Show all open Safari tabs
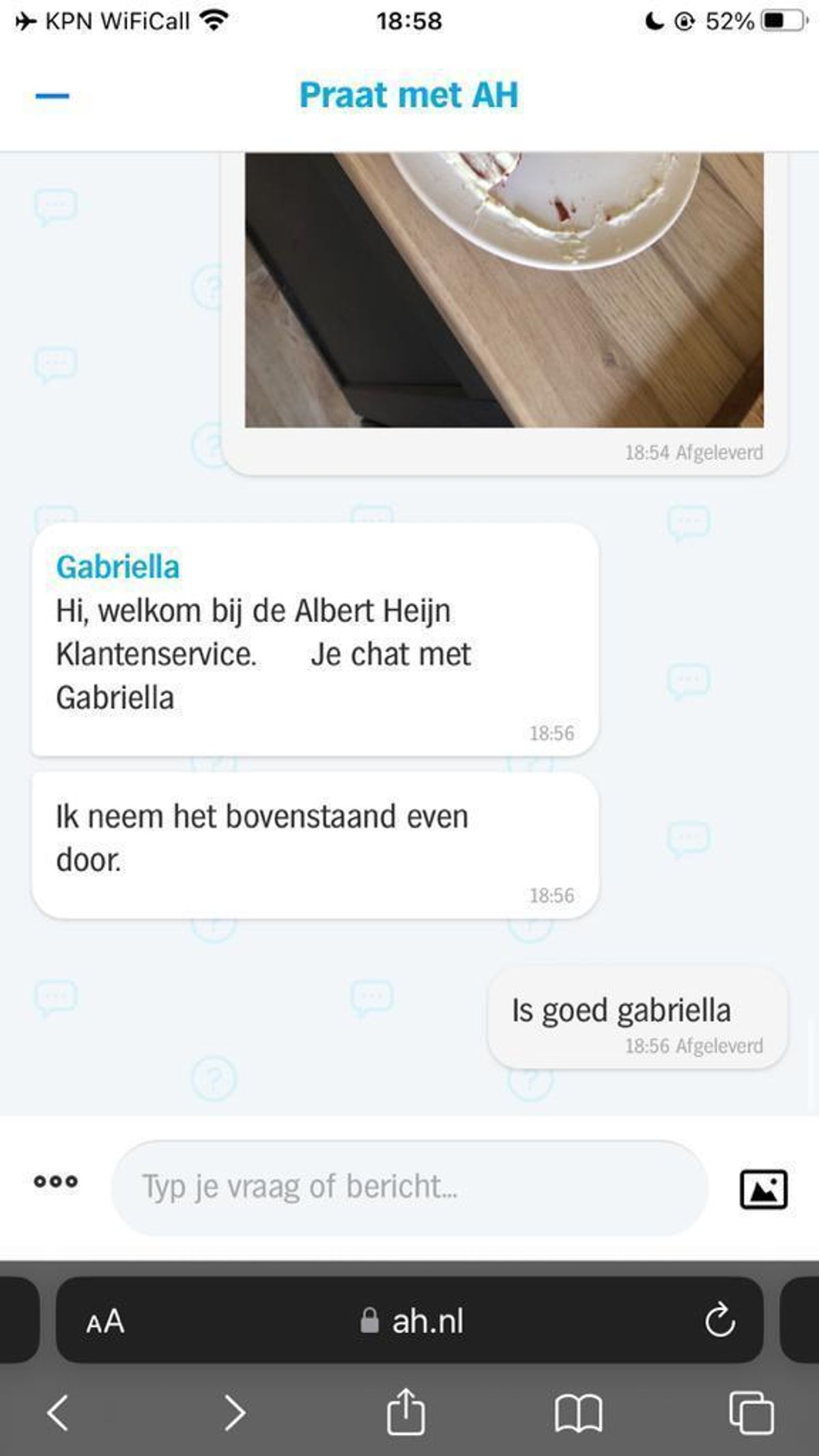Image resolution: width=819 pixels, height=1456 pixels. point(751,1412)
